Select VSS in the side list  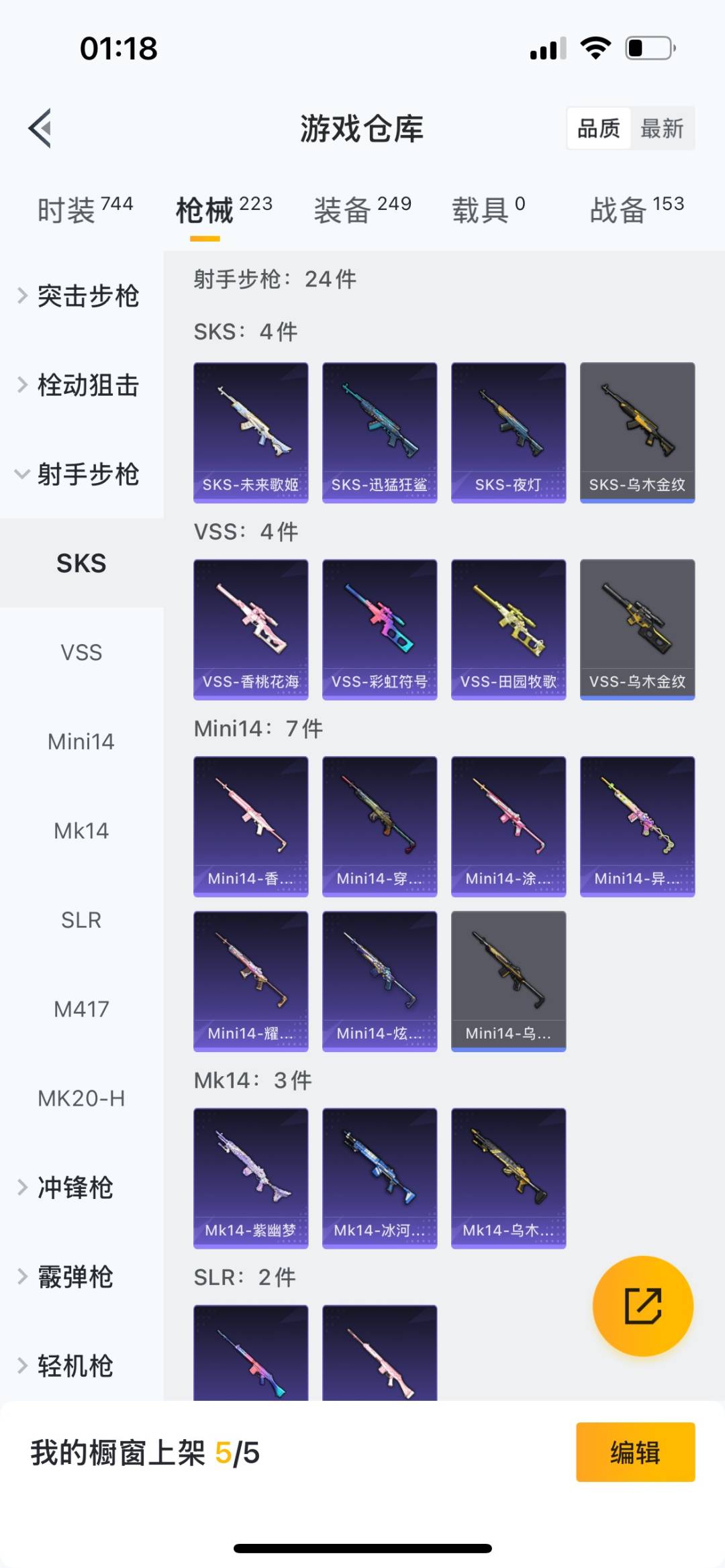tap(81, 652)
